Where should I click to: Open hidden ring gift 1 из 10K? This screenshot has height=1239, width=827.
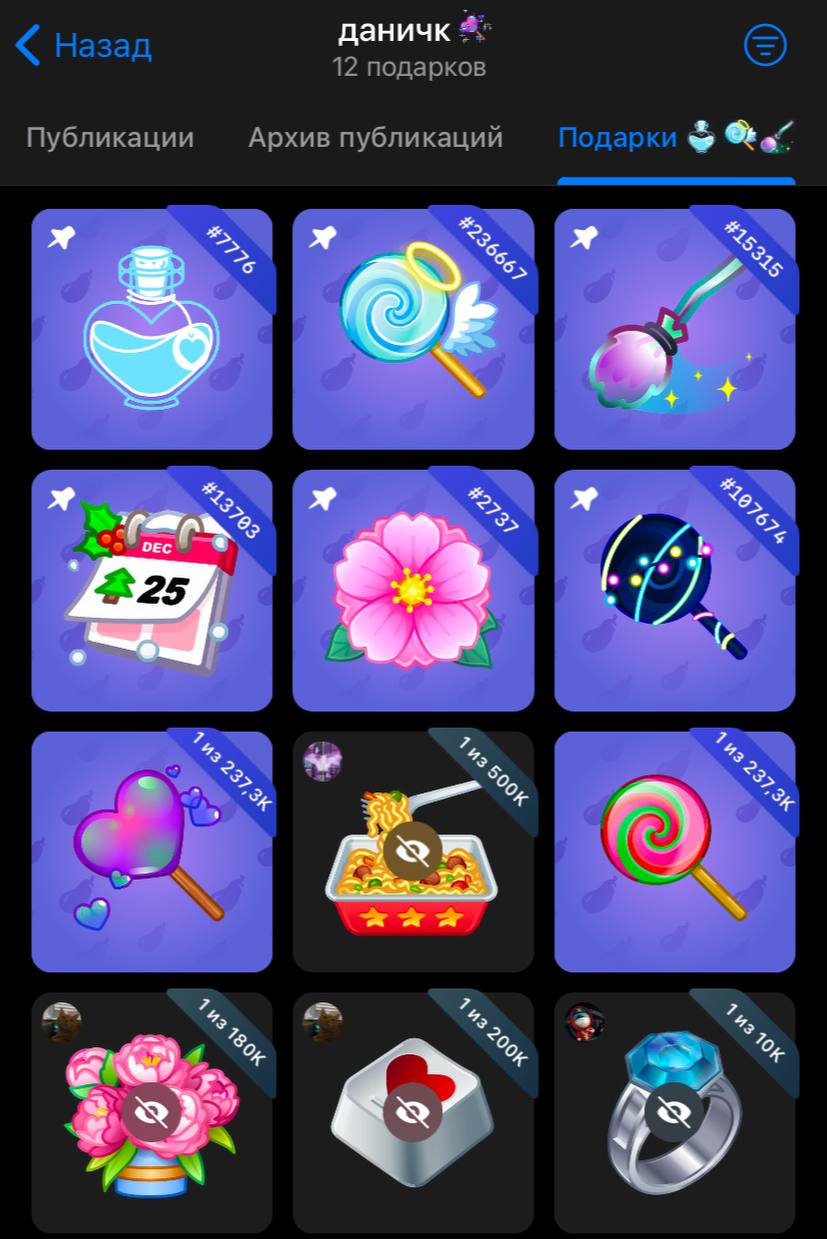pyautogui.click(x=675, y=1112)
